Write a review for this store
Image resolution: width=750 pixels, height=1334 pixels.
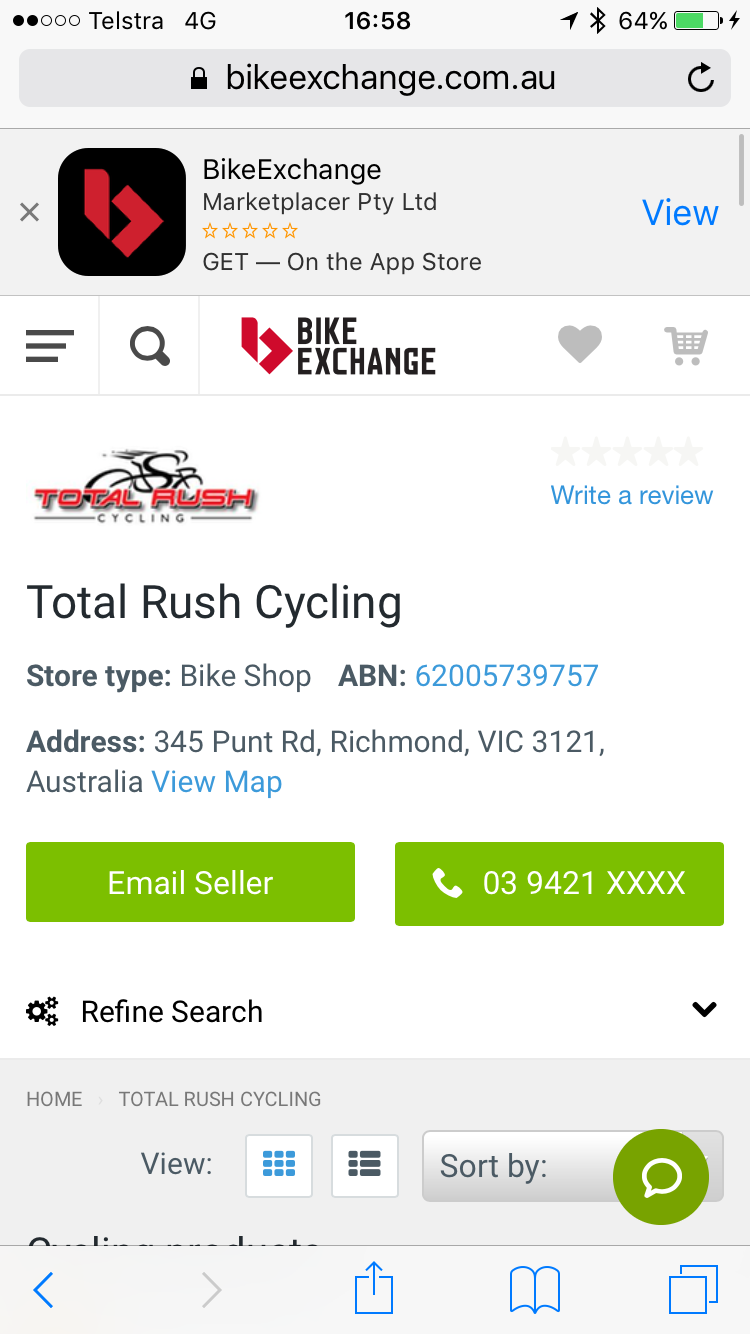coord(631,495)
